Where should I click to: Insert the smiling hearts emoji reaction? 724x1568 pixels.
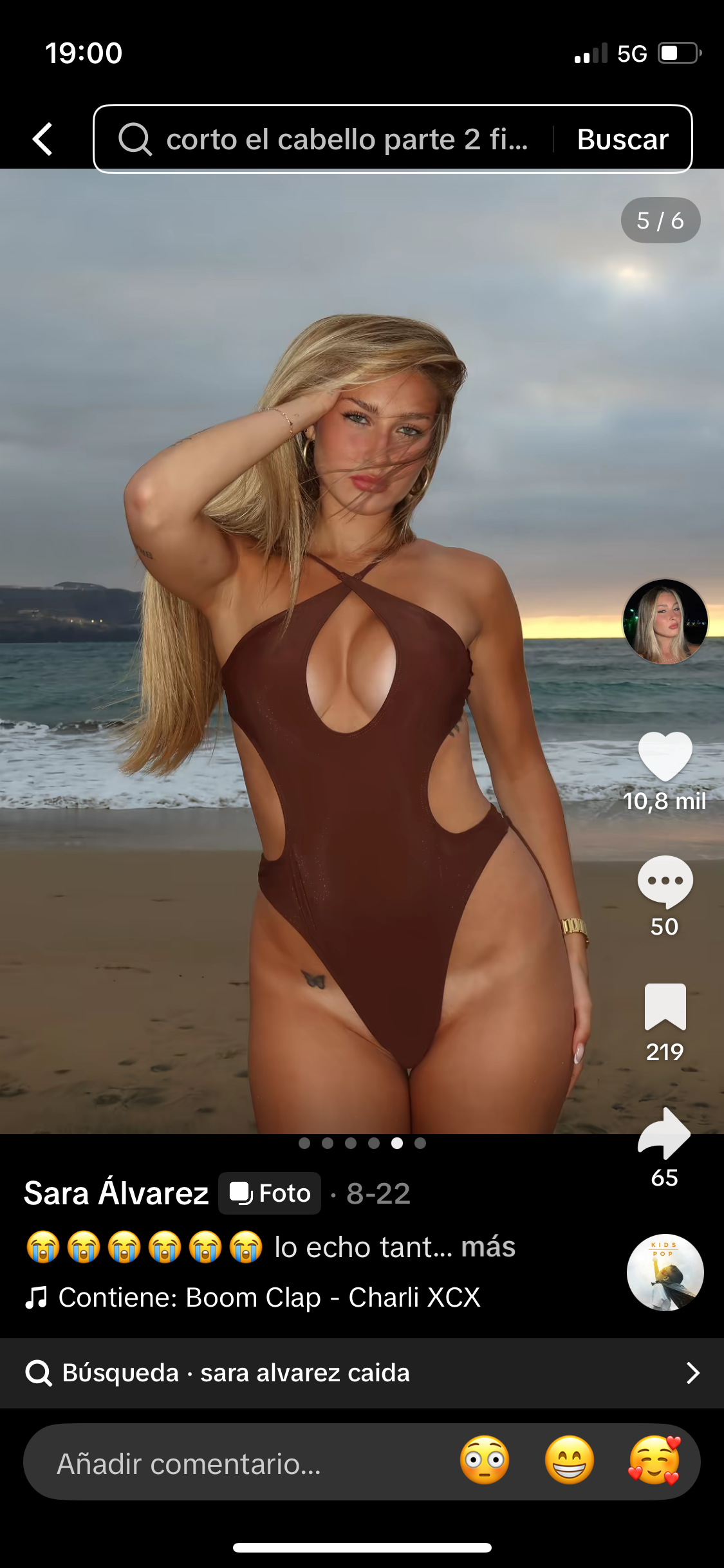tap(654, 1460)
